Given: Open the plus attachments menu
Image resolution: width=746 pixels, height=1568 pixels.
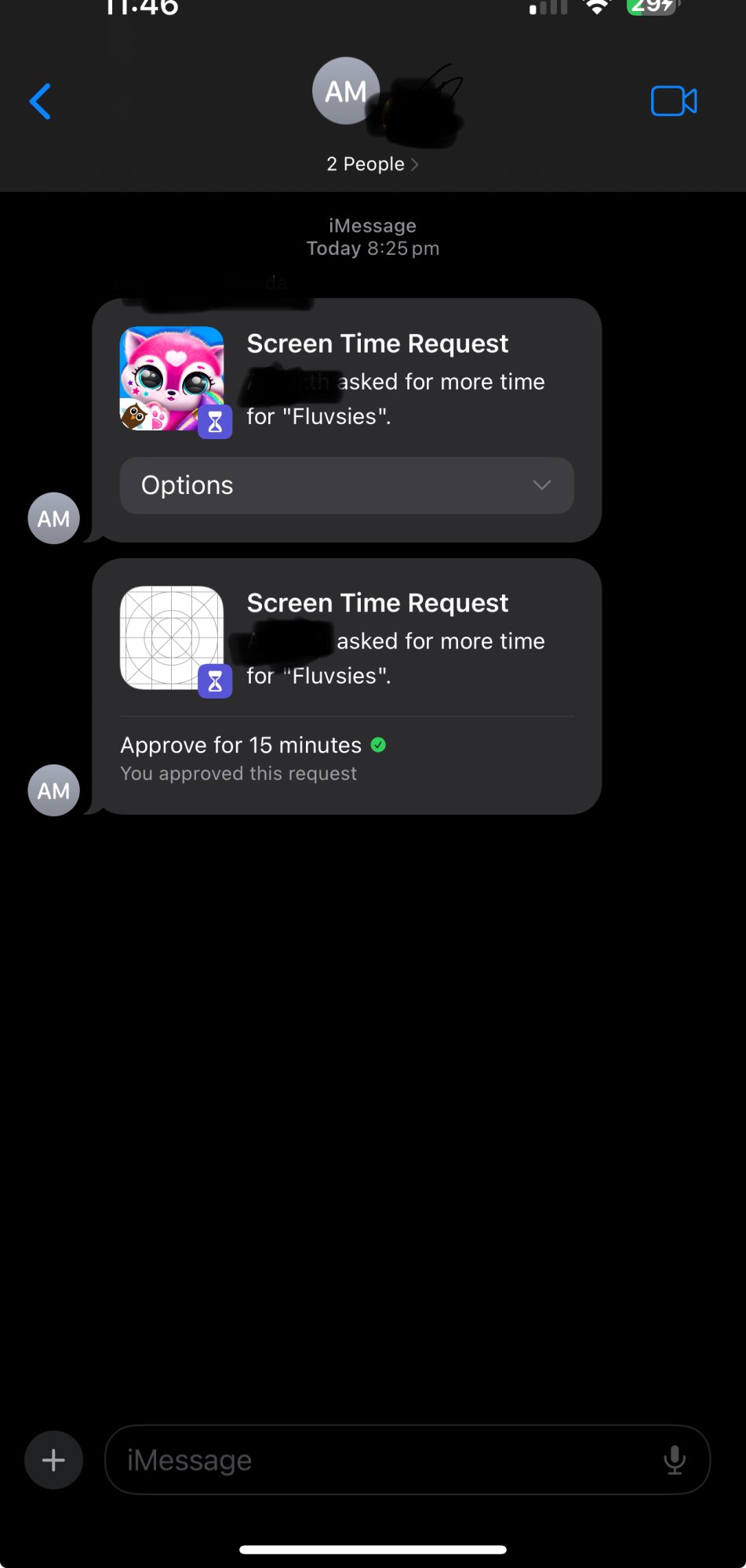Looking at the screenshot, I should click(x=53, y=1460).
